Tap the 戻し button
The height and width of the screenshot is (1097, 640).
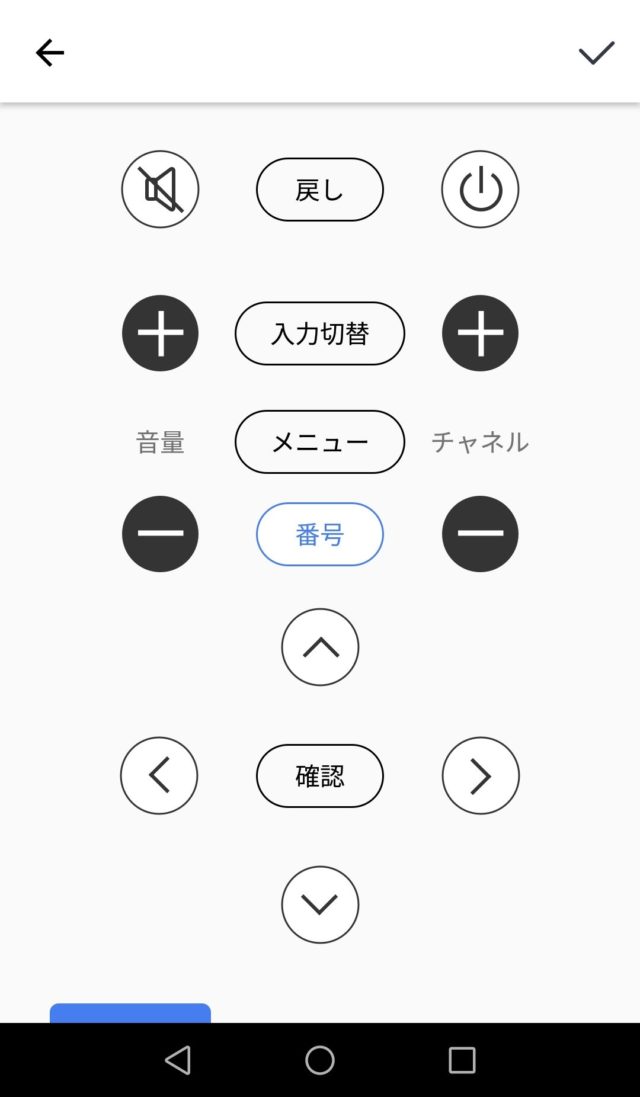[x=320, y=190]
